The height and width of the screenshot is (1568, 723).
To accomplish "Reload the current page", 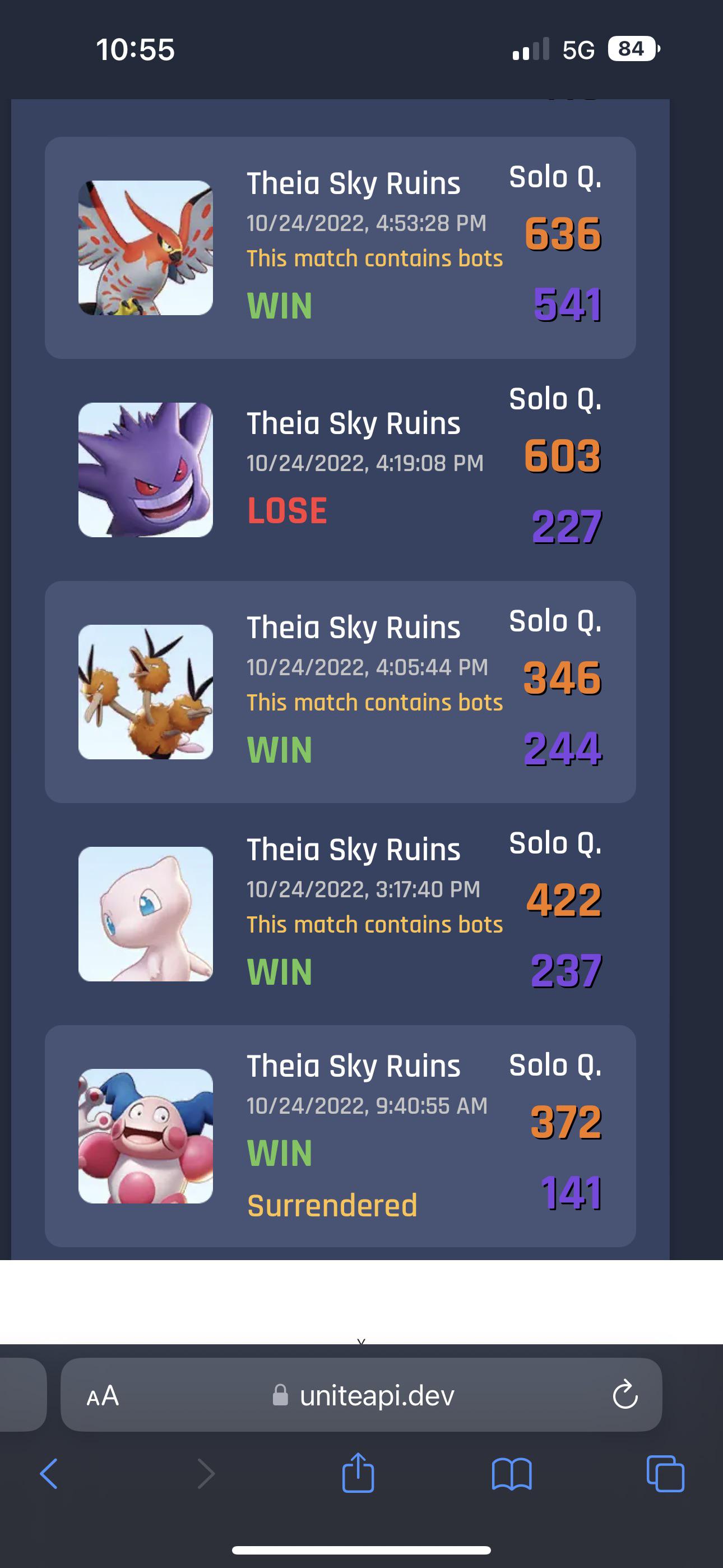I will click(624, 1395).
